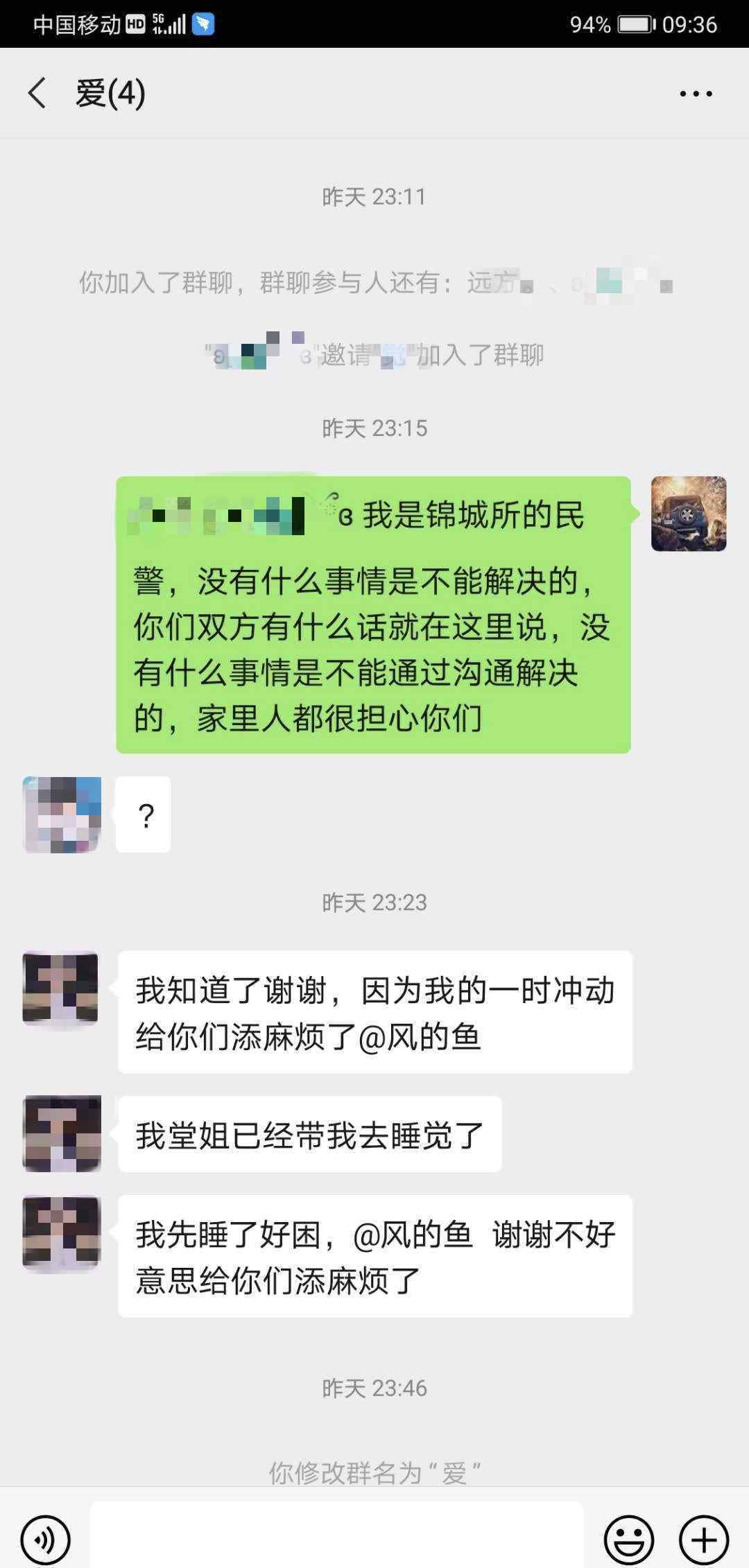The image size is (749, 1568).
Task: Open avatar beside 我先睡了好困 message
Action: point(62,1234)
